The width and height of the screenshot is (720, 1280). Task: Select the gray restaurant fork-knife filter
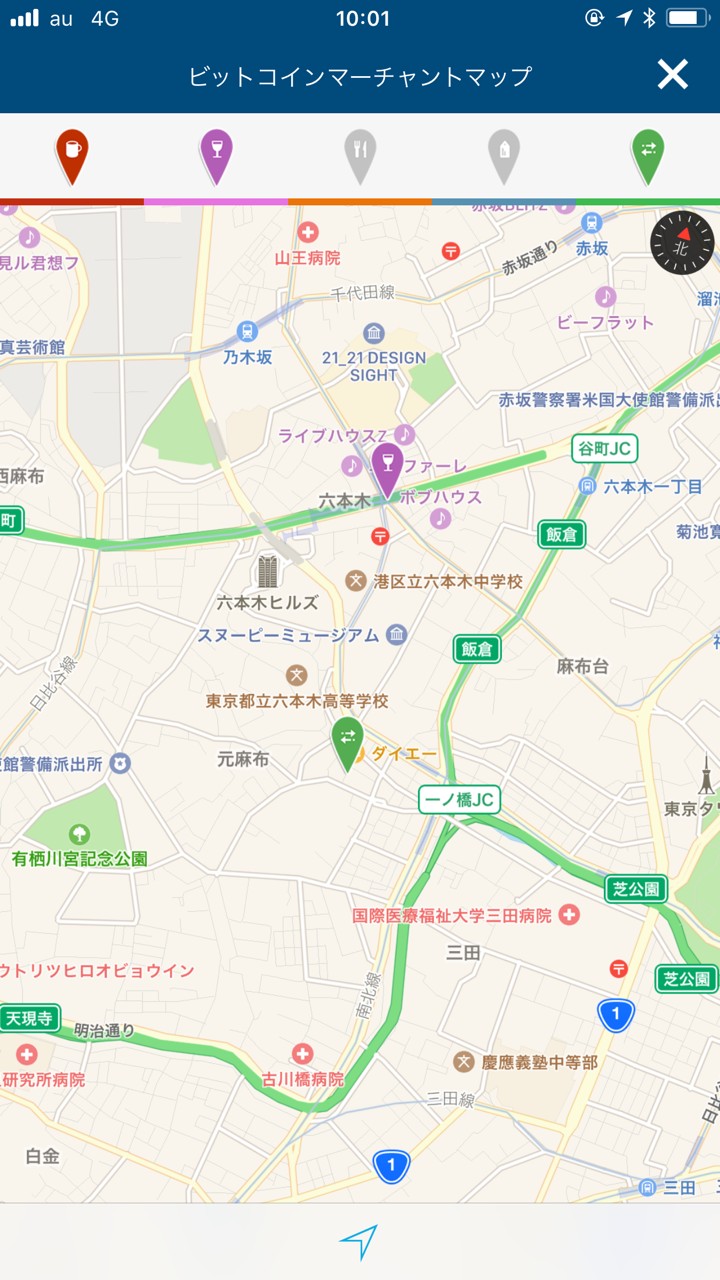point(360,157)
